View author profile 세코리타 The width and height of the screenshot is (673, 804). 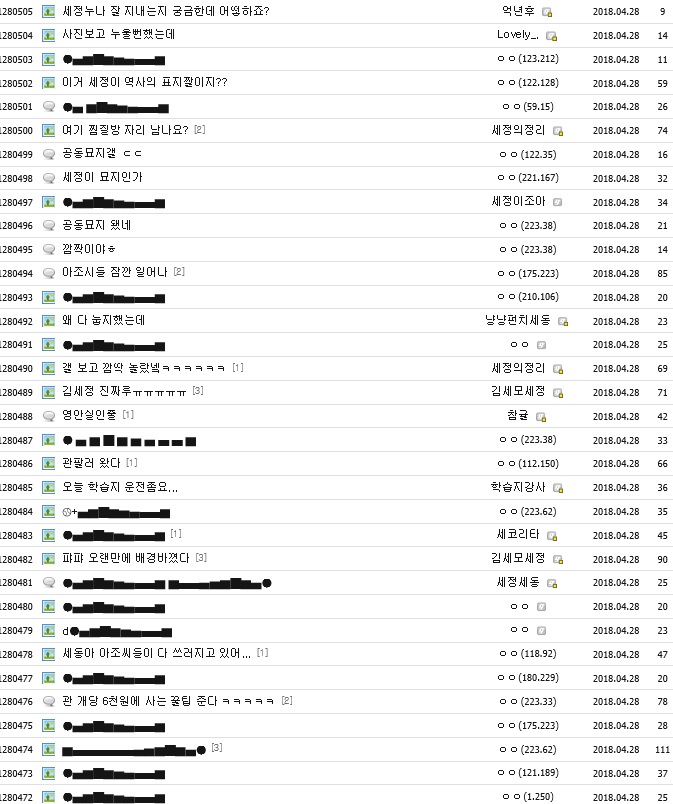click(518, 534)
